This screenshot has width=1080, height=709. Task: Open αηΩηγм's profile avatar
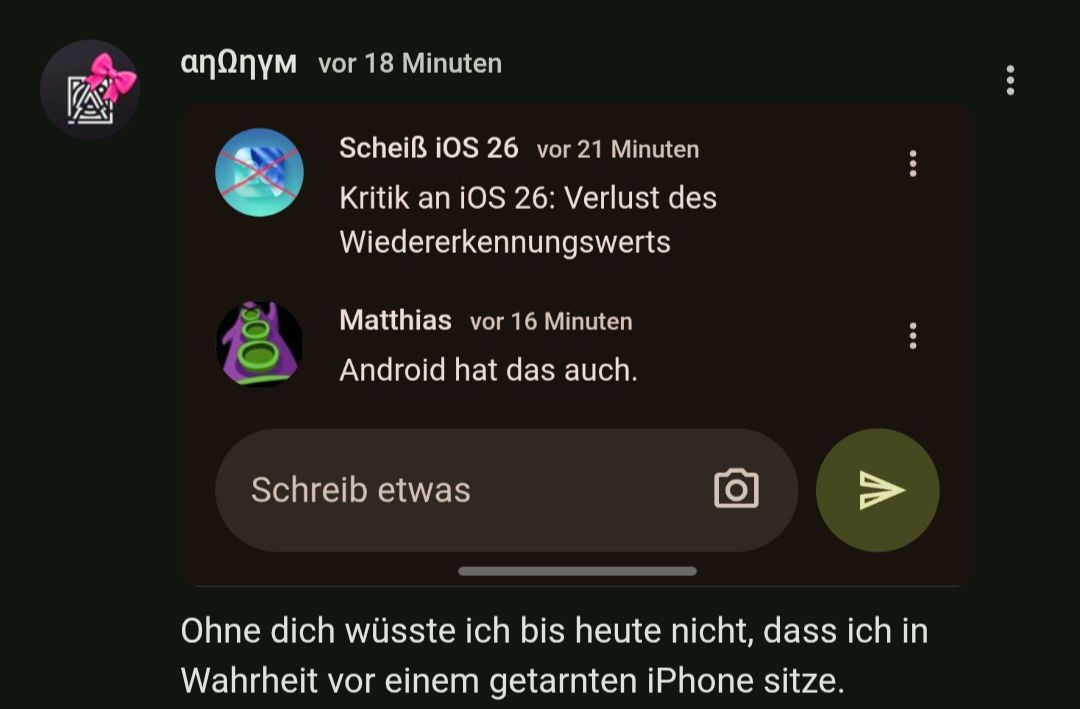89,90
